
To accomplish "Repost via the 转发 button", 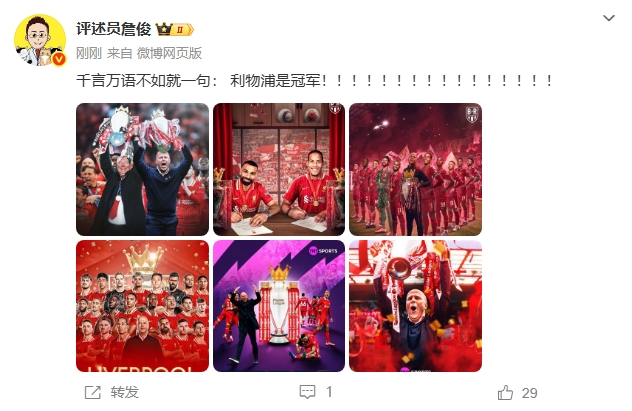I will pos(112,393).
